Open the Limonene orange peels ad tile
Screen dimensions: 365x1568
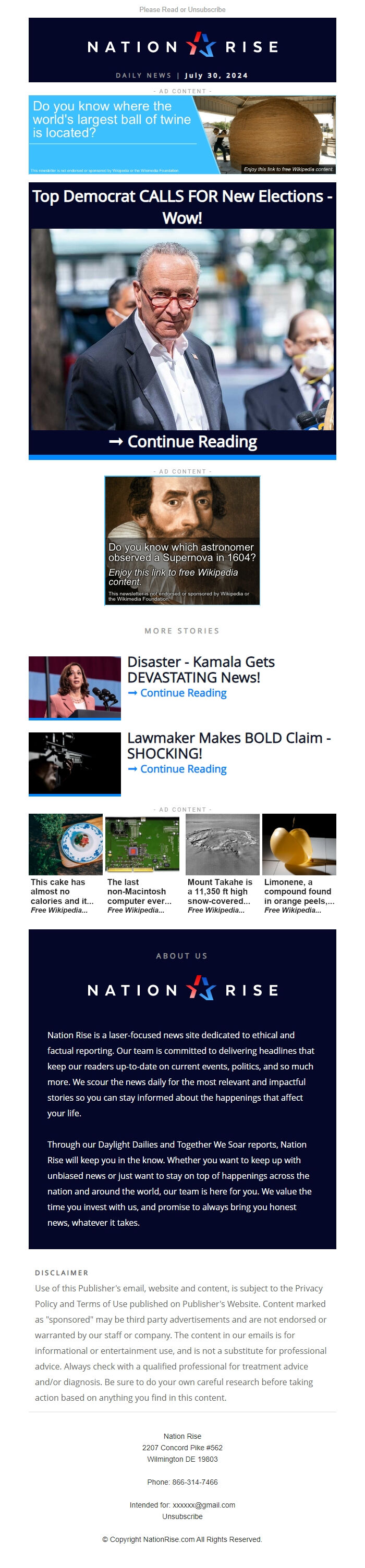click(299, 863)
